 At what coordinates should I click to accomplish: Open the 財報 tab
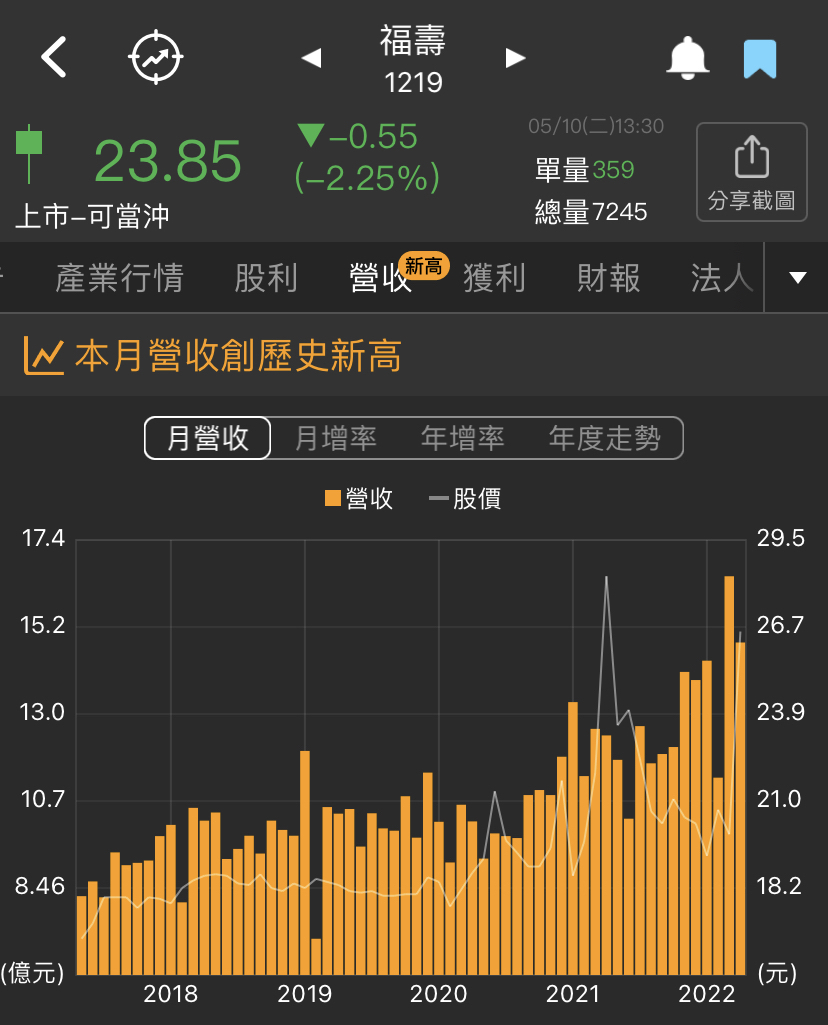pyautogui.click(x=608, y=278)
